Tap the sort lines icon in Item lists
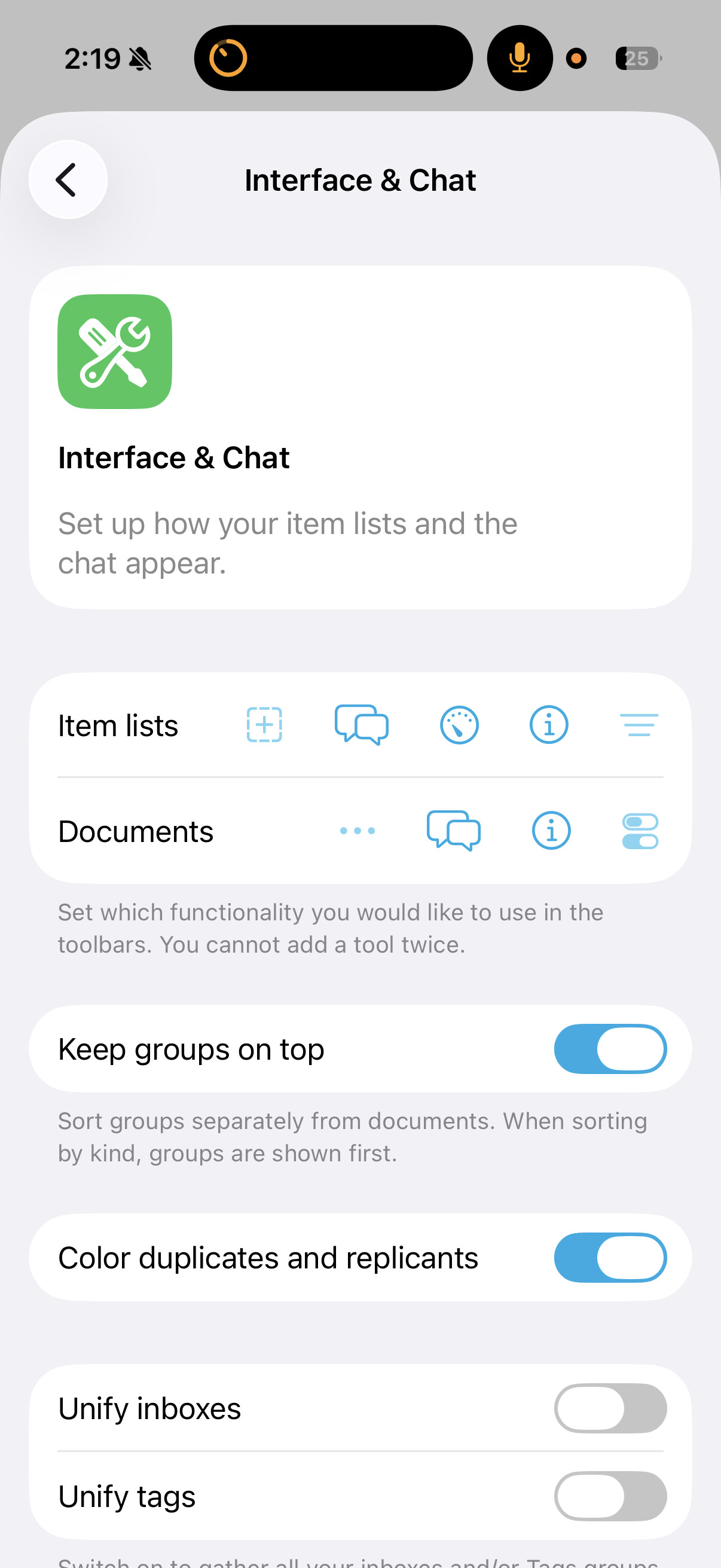 639,724
